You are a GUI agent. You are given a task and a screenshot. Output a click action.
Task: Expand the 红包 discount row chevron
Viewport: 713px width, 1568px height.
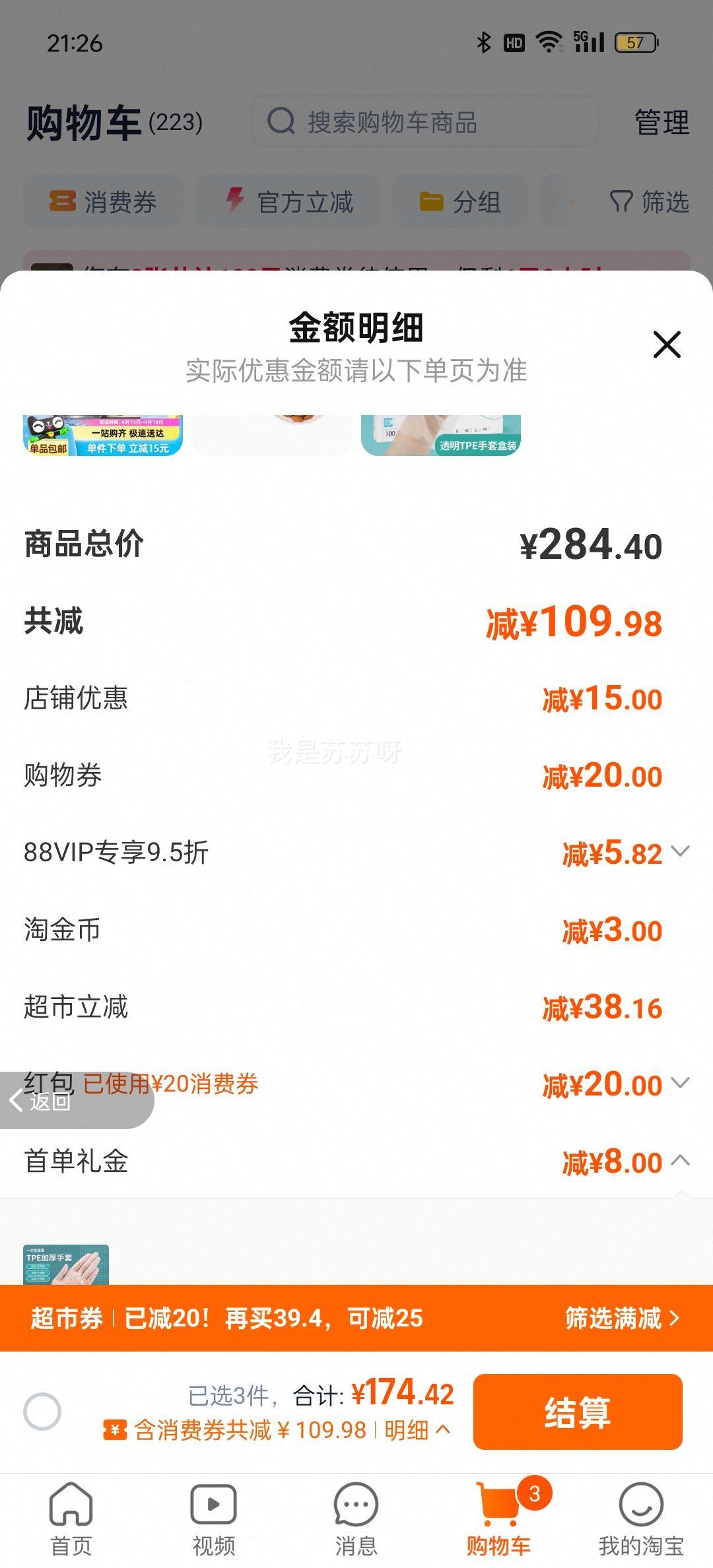(x=681, y=1084)
